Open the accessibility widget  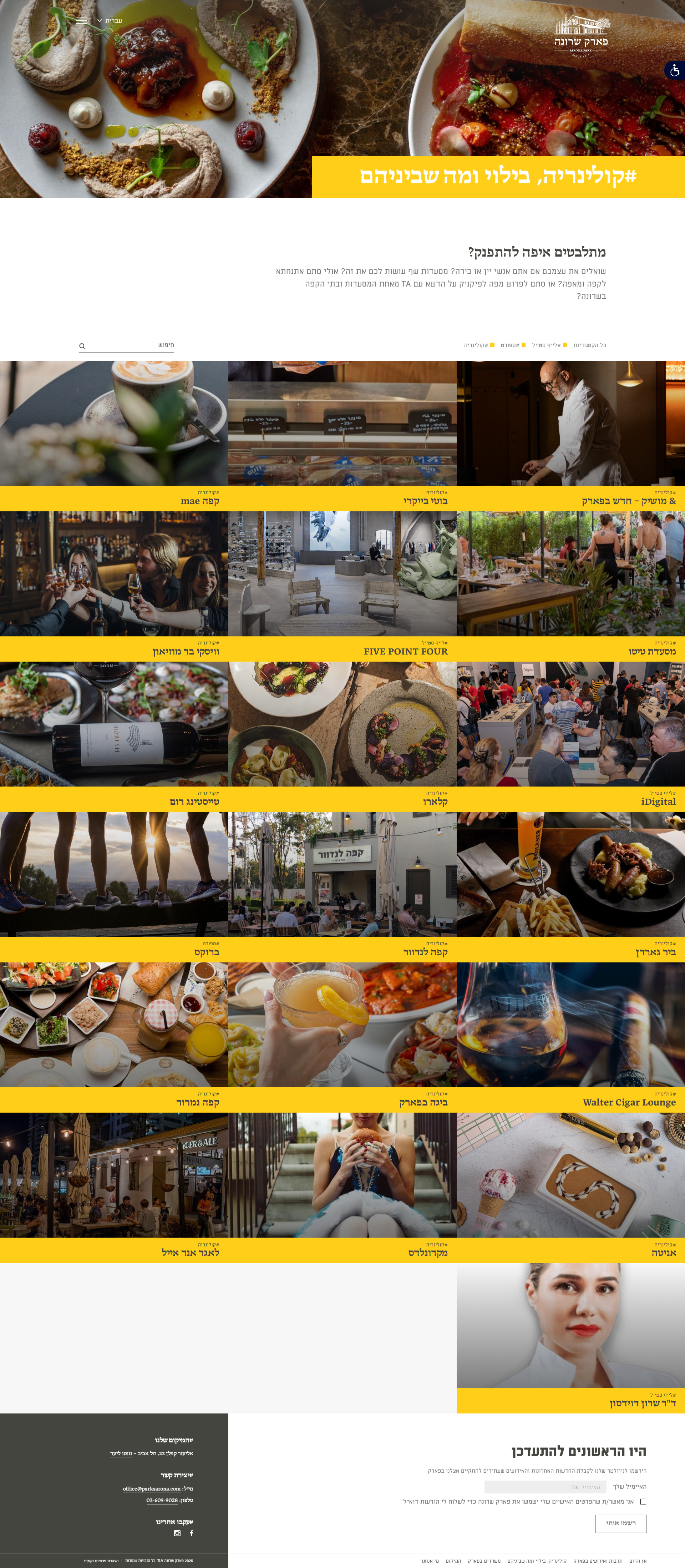(675, 71)
